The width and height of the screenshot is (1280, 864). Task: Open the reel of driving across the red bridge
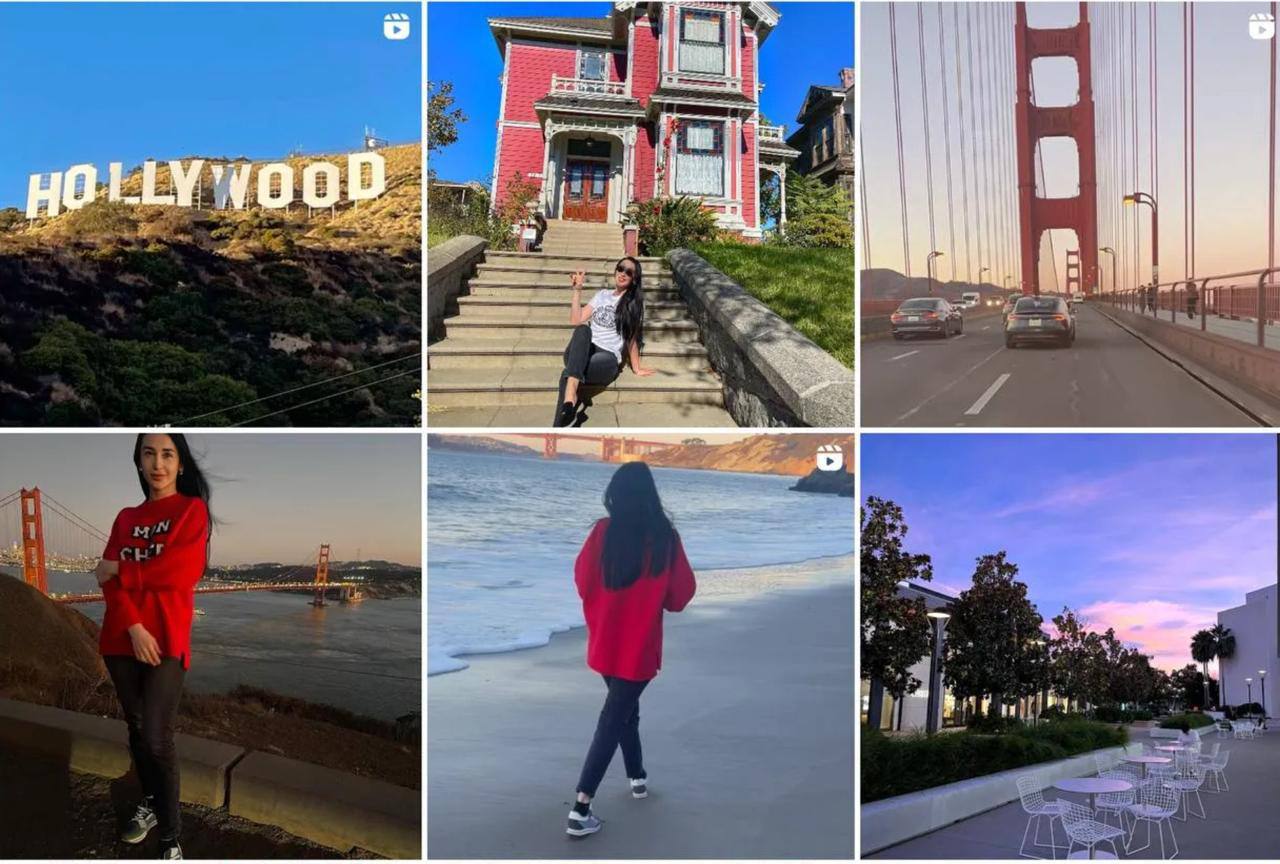point(1070,214)
